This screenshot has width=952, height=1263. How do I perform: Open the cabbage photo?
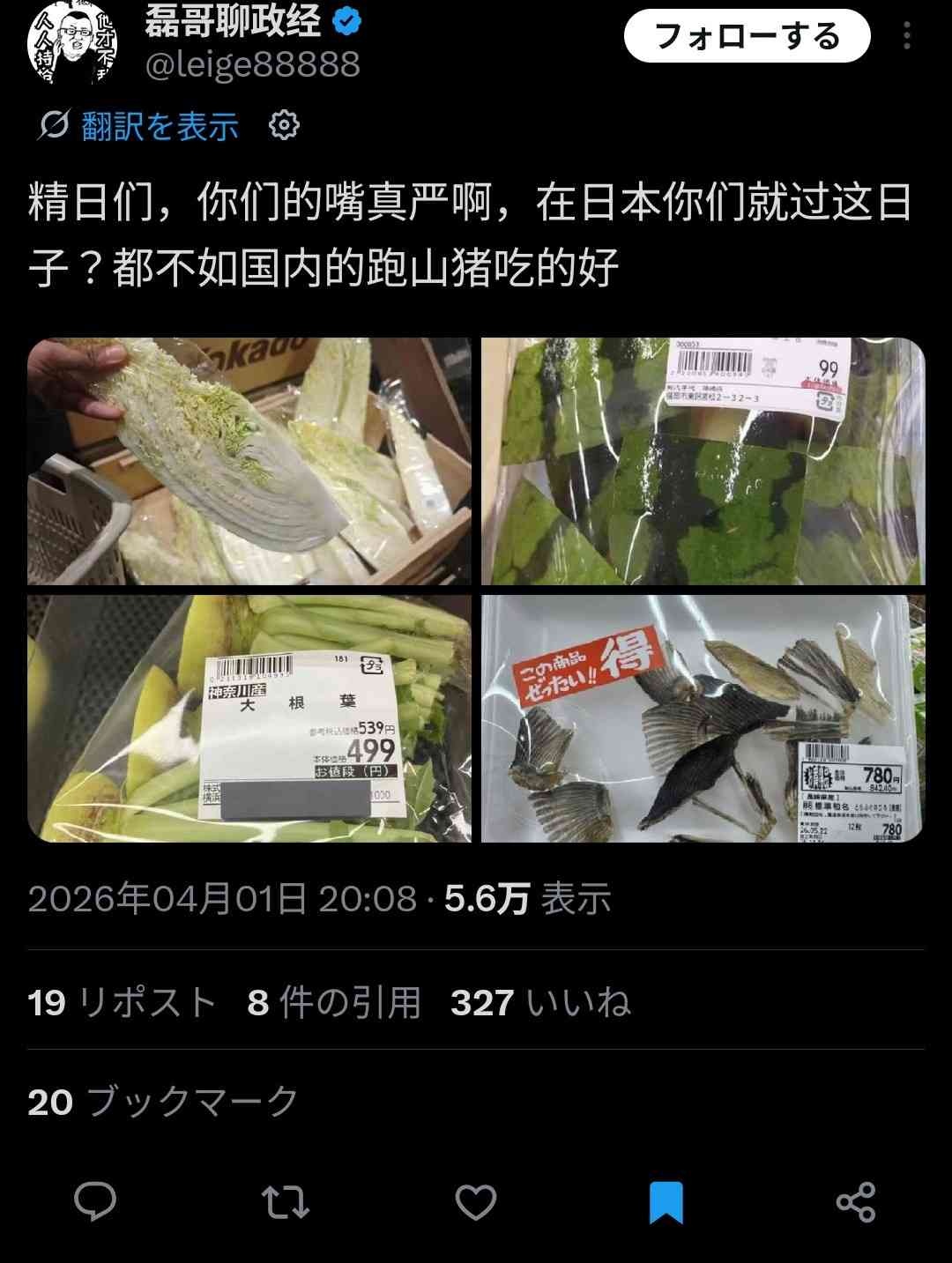click(249, 461)
